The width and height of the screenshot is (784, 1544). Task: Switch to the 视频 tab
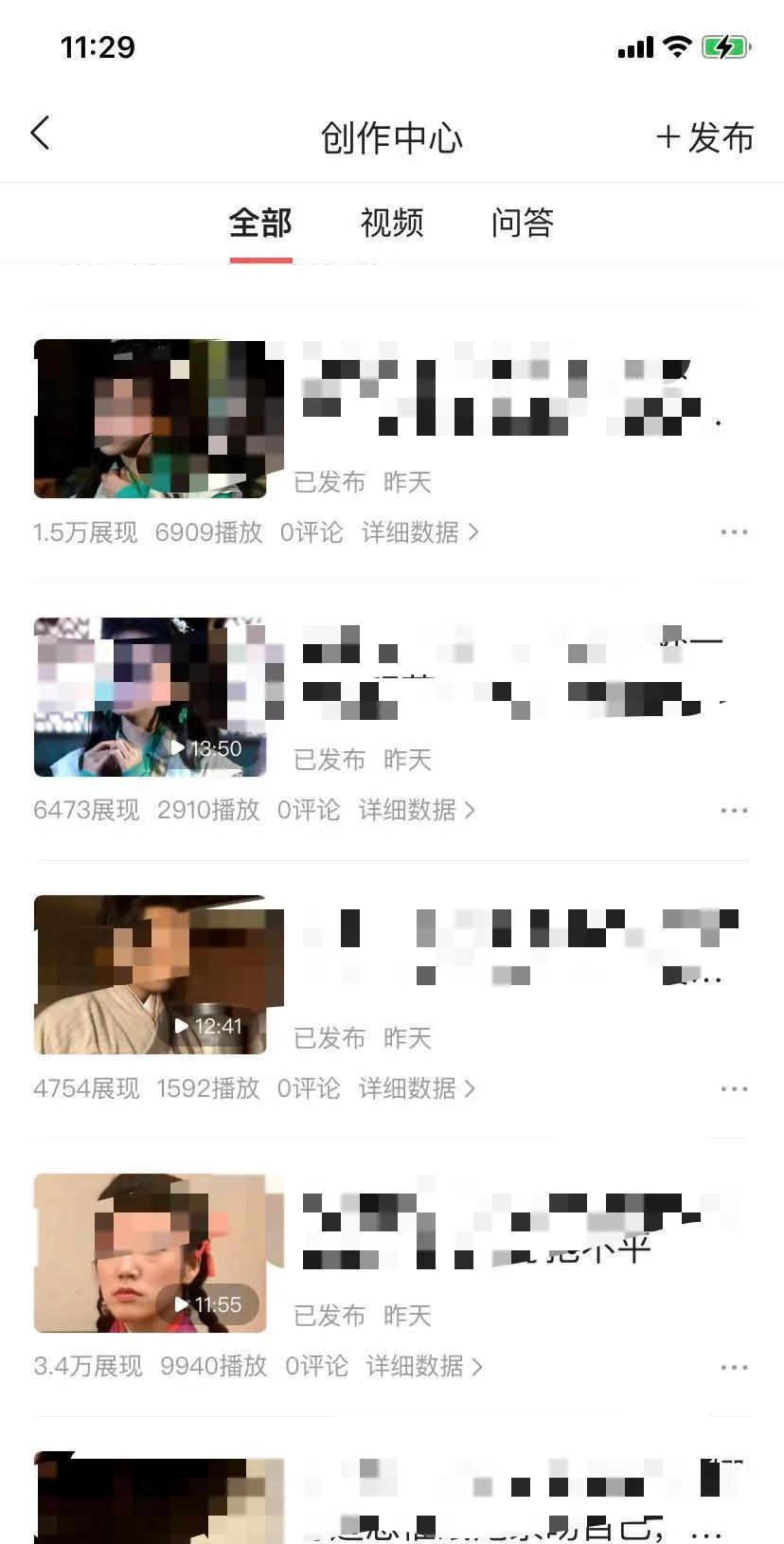click(x=391, y=224)
